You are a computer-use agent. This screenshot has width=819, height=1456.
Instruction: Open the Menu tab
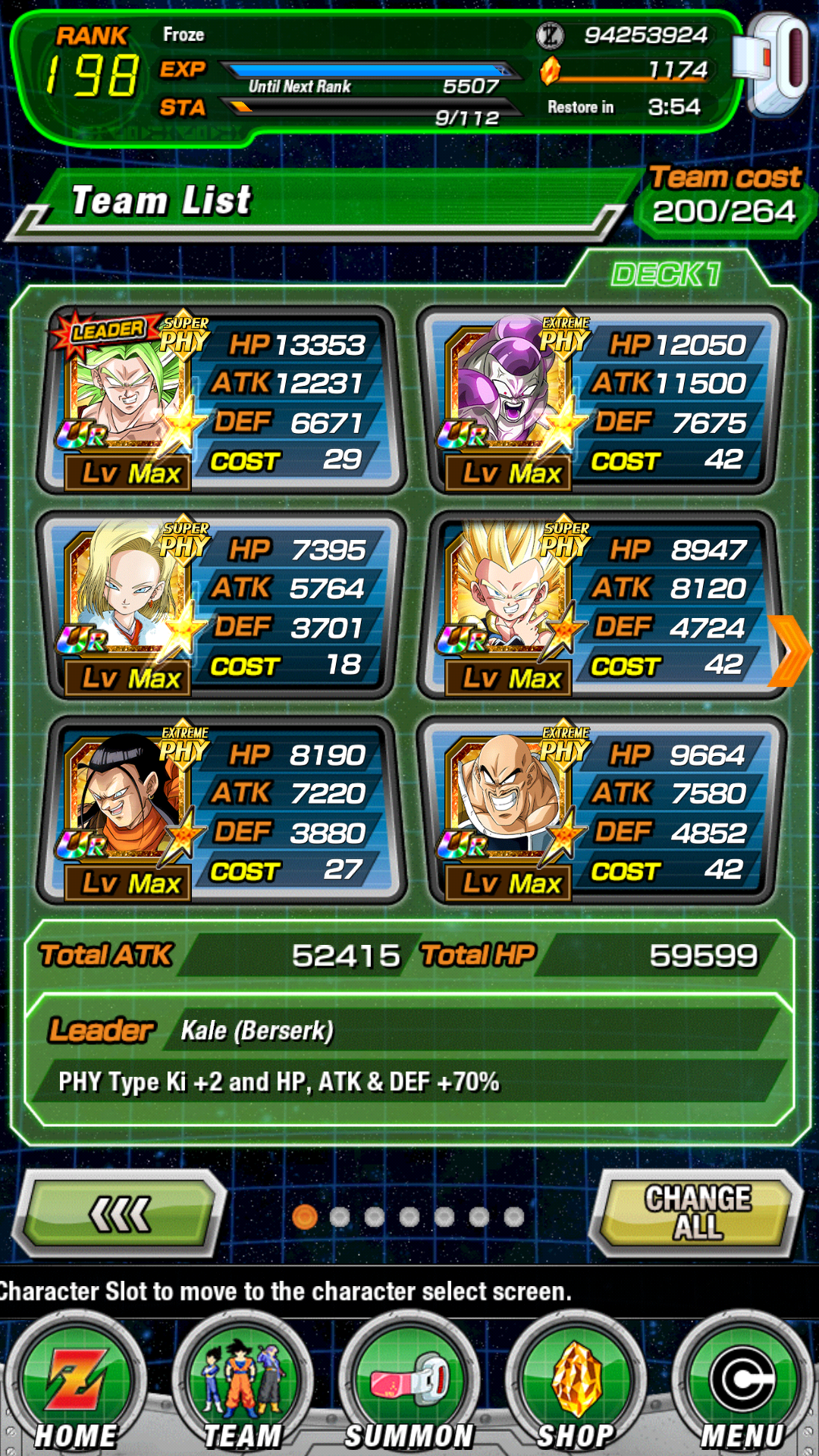pos(742,1388)
